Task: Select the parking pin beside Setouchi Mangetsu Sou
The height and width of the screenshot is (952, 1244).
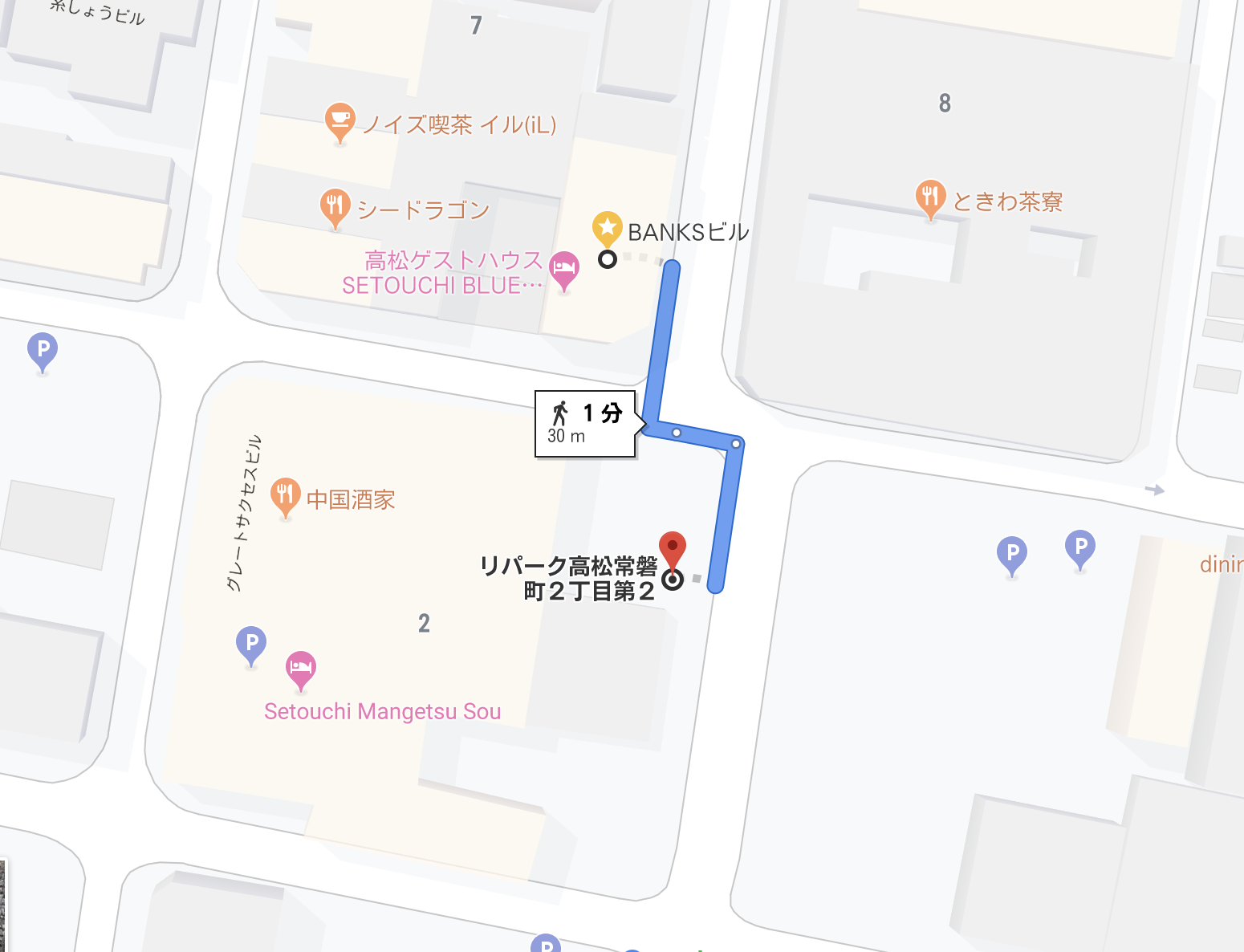Action: tap(251, 644)
